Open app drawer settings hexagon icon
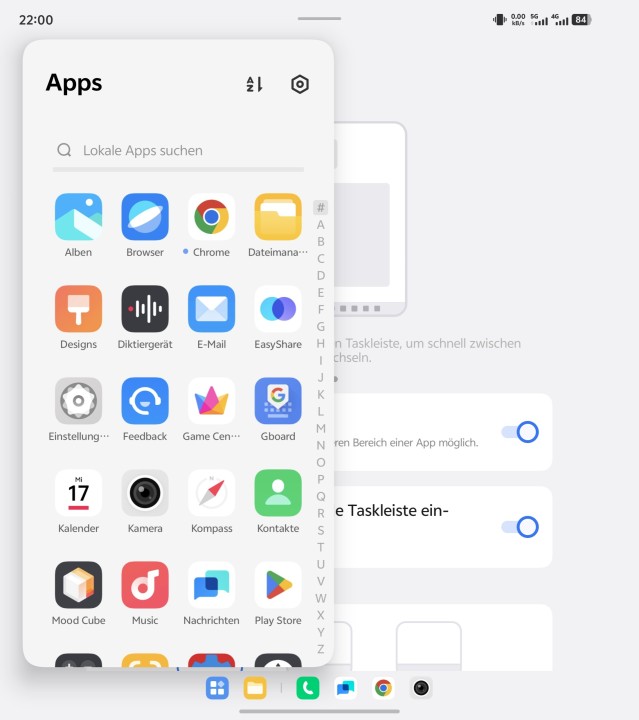This screenshot has height=720, width=639. click(x=300, y=85)
